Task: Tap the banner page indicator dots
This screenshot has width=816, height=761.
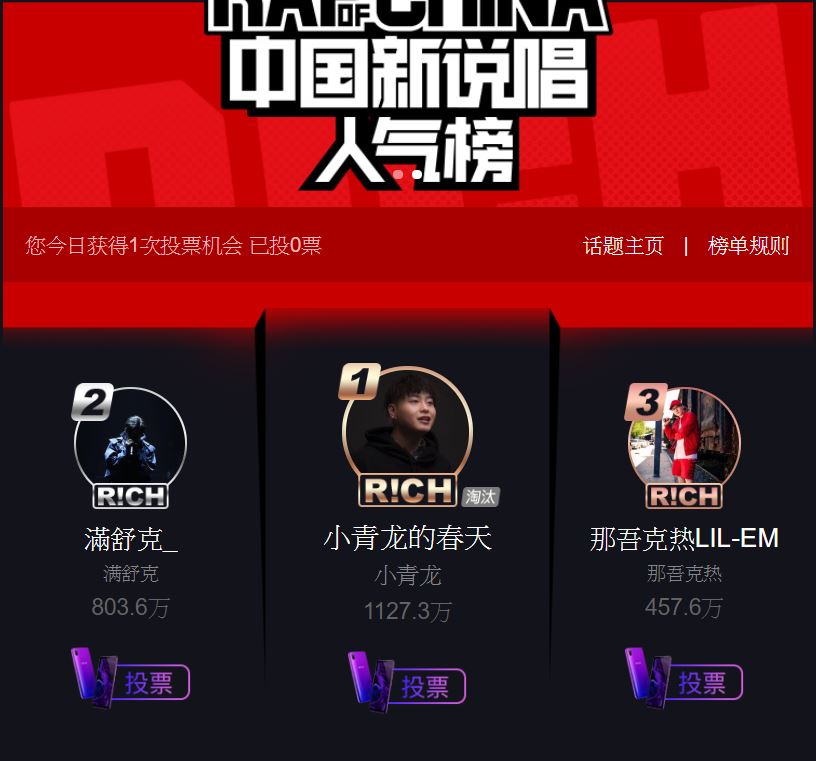Action: tap(407, 174)
